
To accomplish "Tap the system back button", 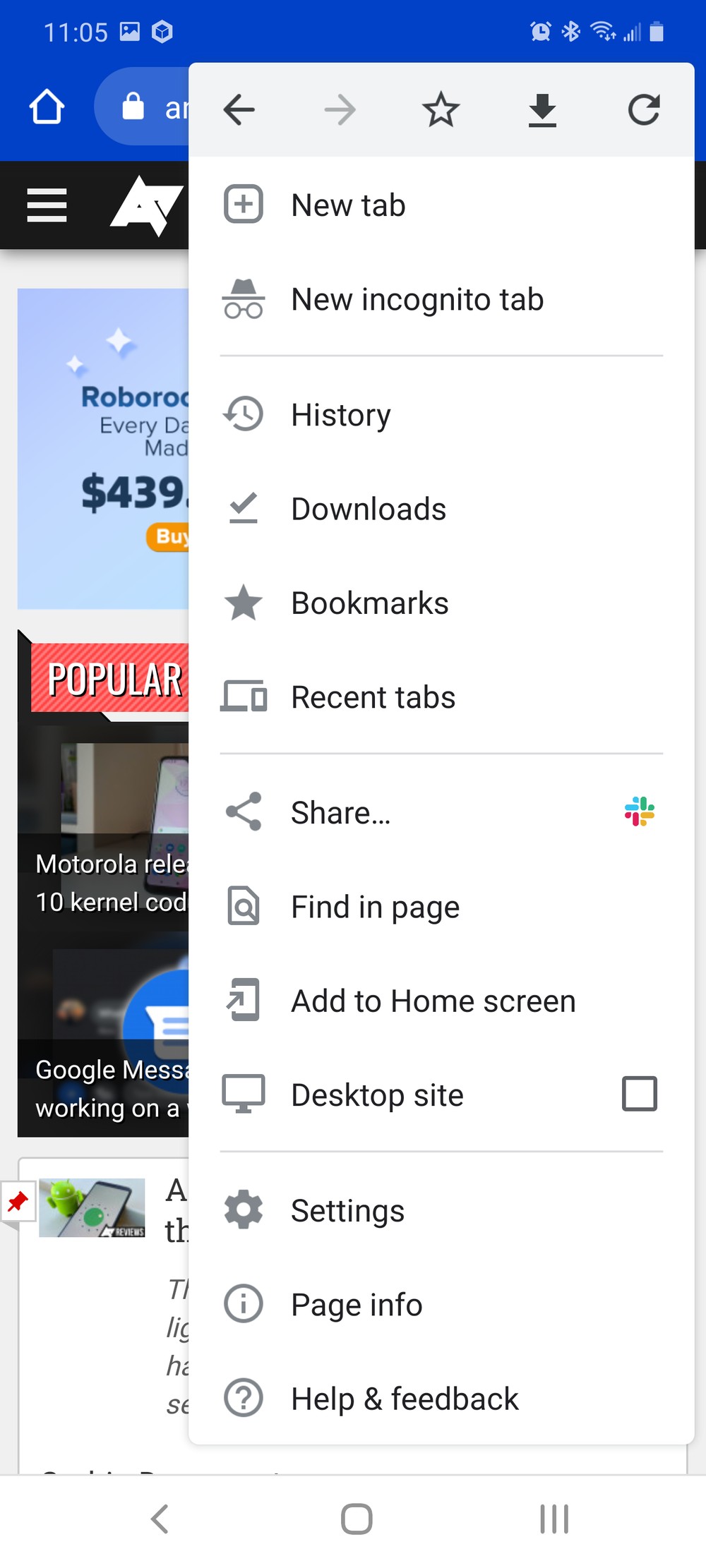I will click(160, 1519).
